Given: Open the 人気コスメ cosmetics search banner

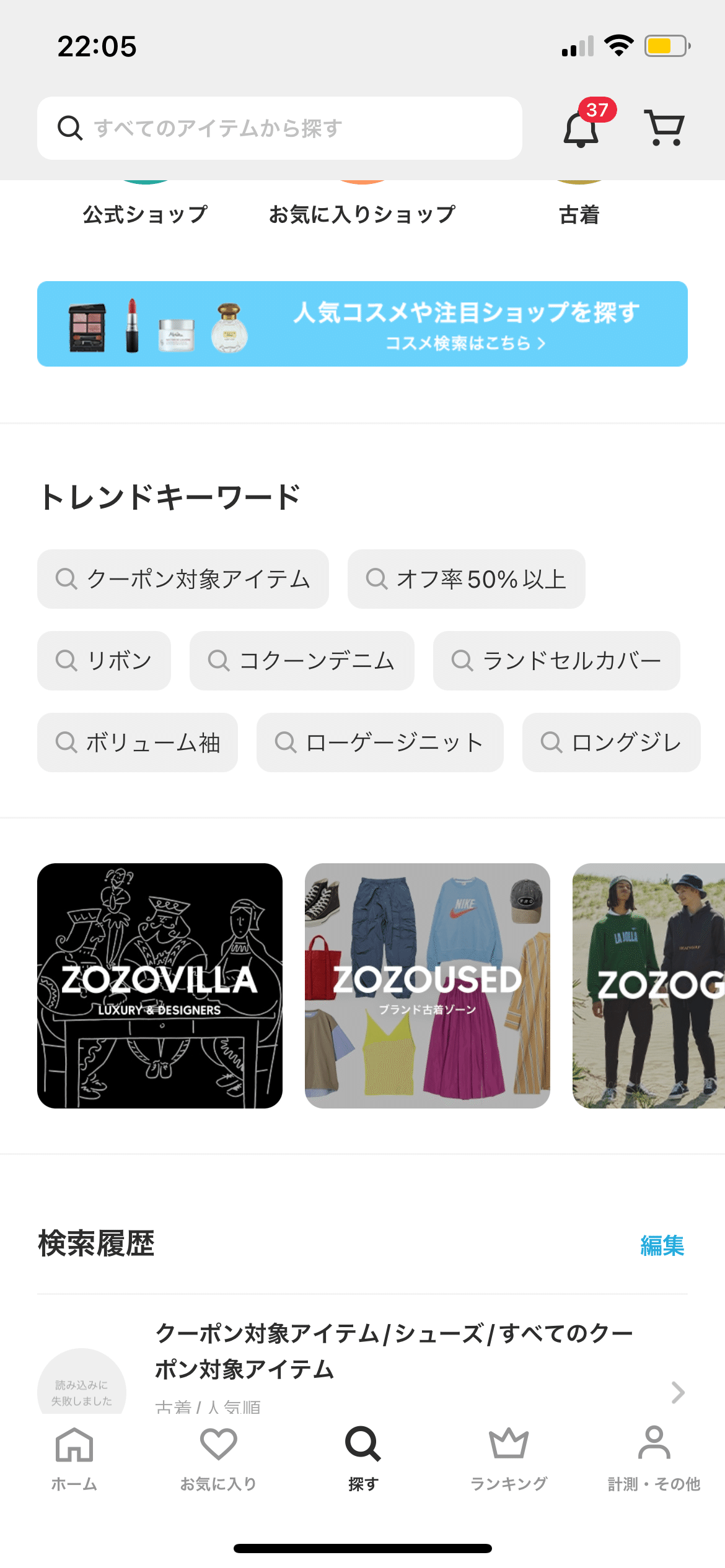Looking at the screenshot, I should [362, 324].
